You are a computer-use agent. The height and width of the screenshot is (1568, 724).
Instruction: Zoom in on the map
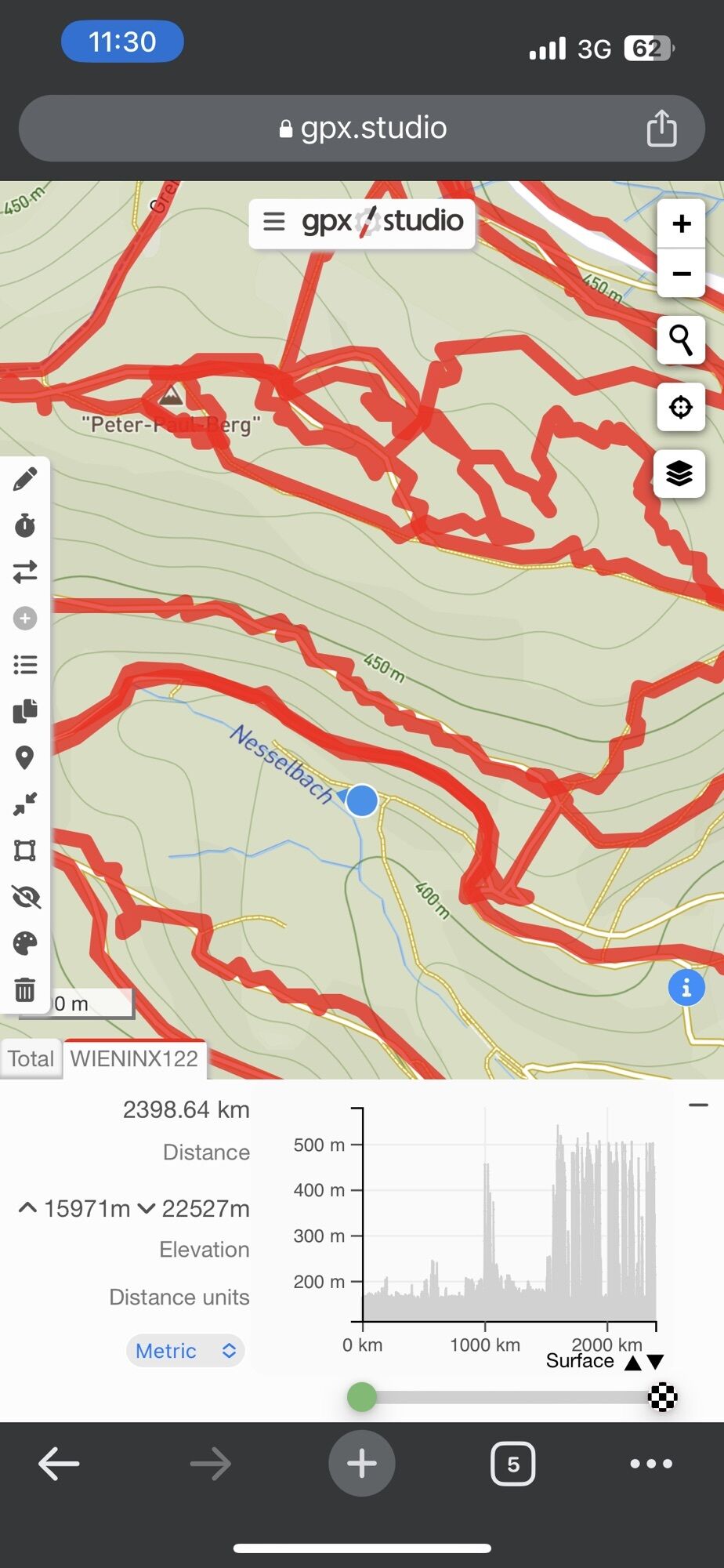pos(681,224)
